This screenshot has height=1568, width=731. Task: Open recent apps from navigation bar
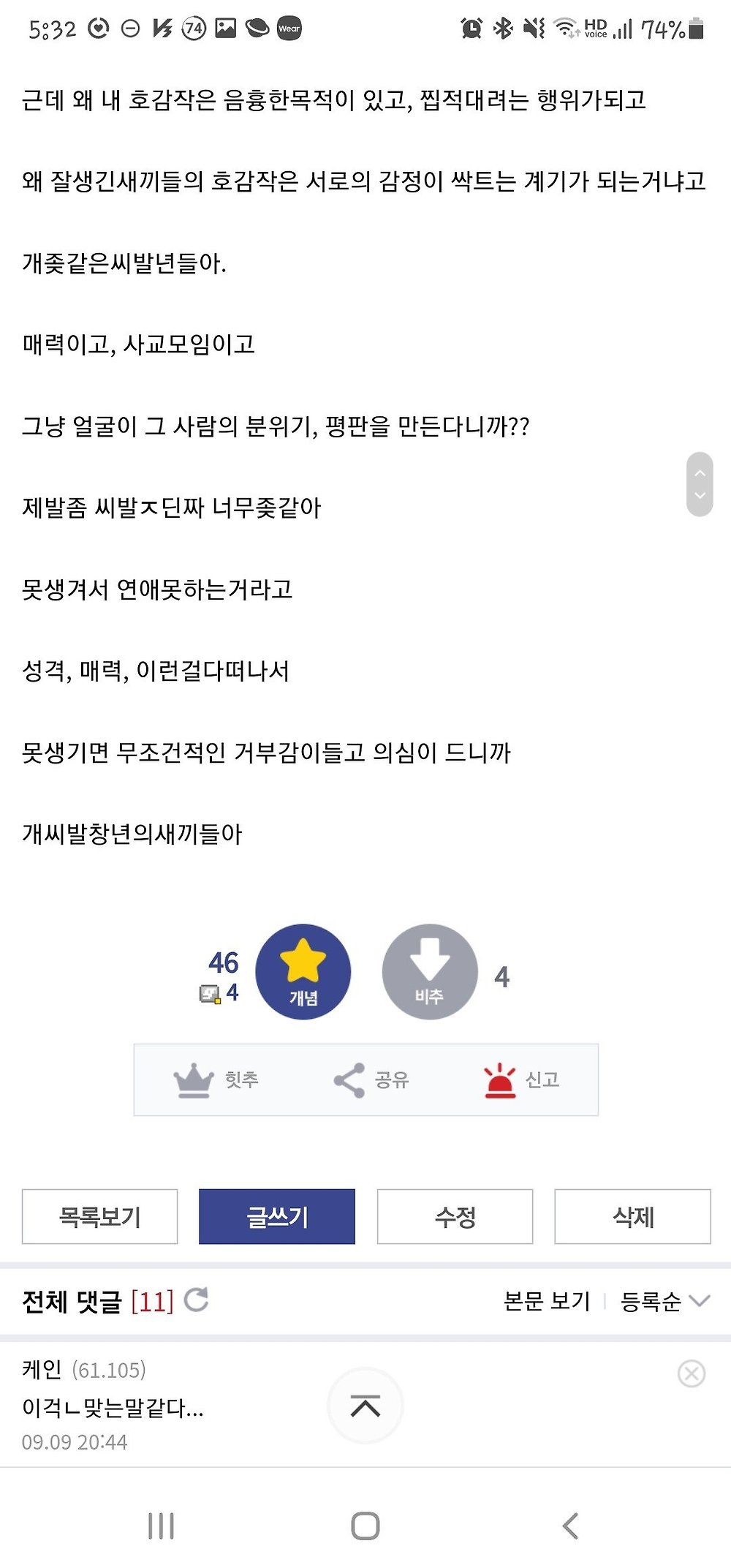click(x=161, y=1526)
